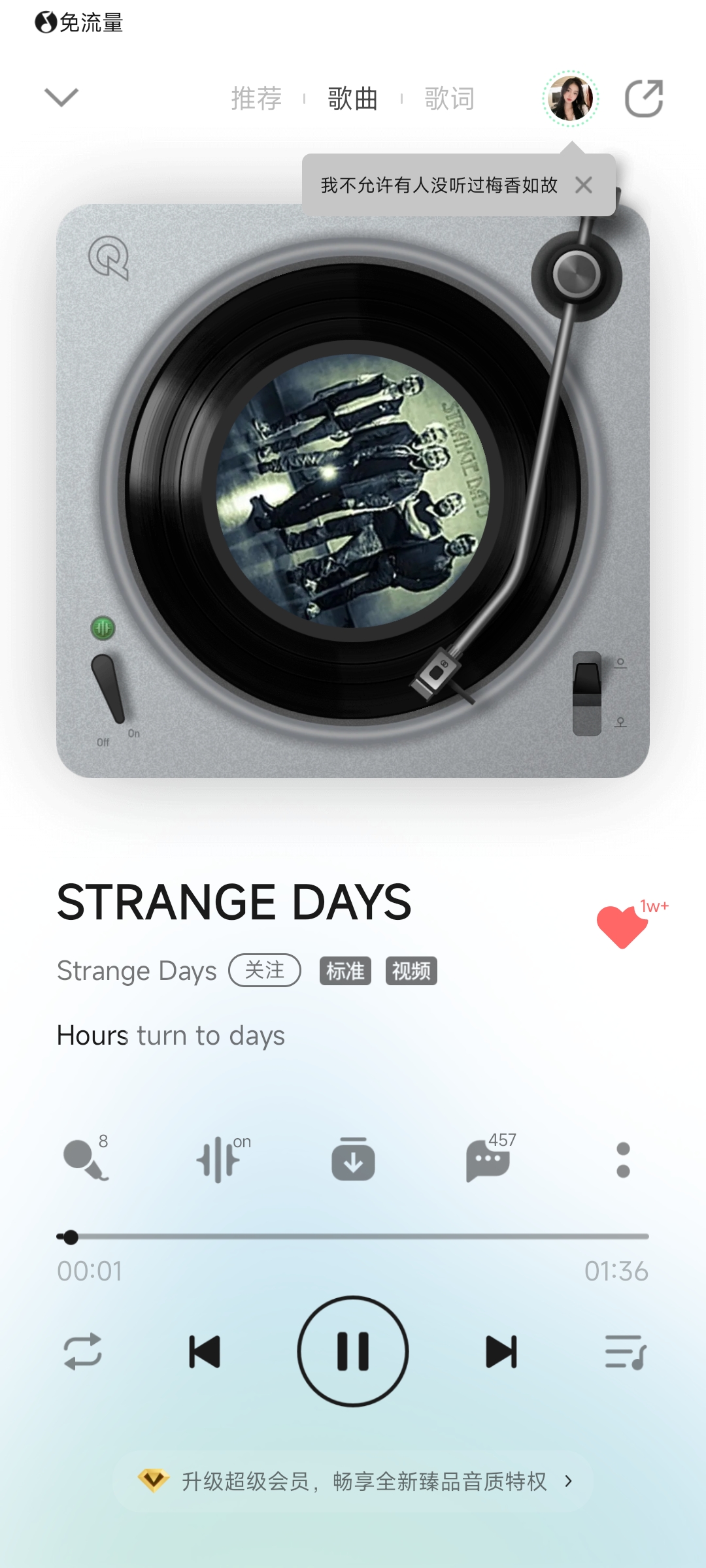The width and height of the screenshot is (706, 1568).
Task: Change audio quality via 标准 badge
Action: tap(345, 971)
